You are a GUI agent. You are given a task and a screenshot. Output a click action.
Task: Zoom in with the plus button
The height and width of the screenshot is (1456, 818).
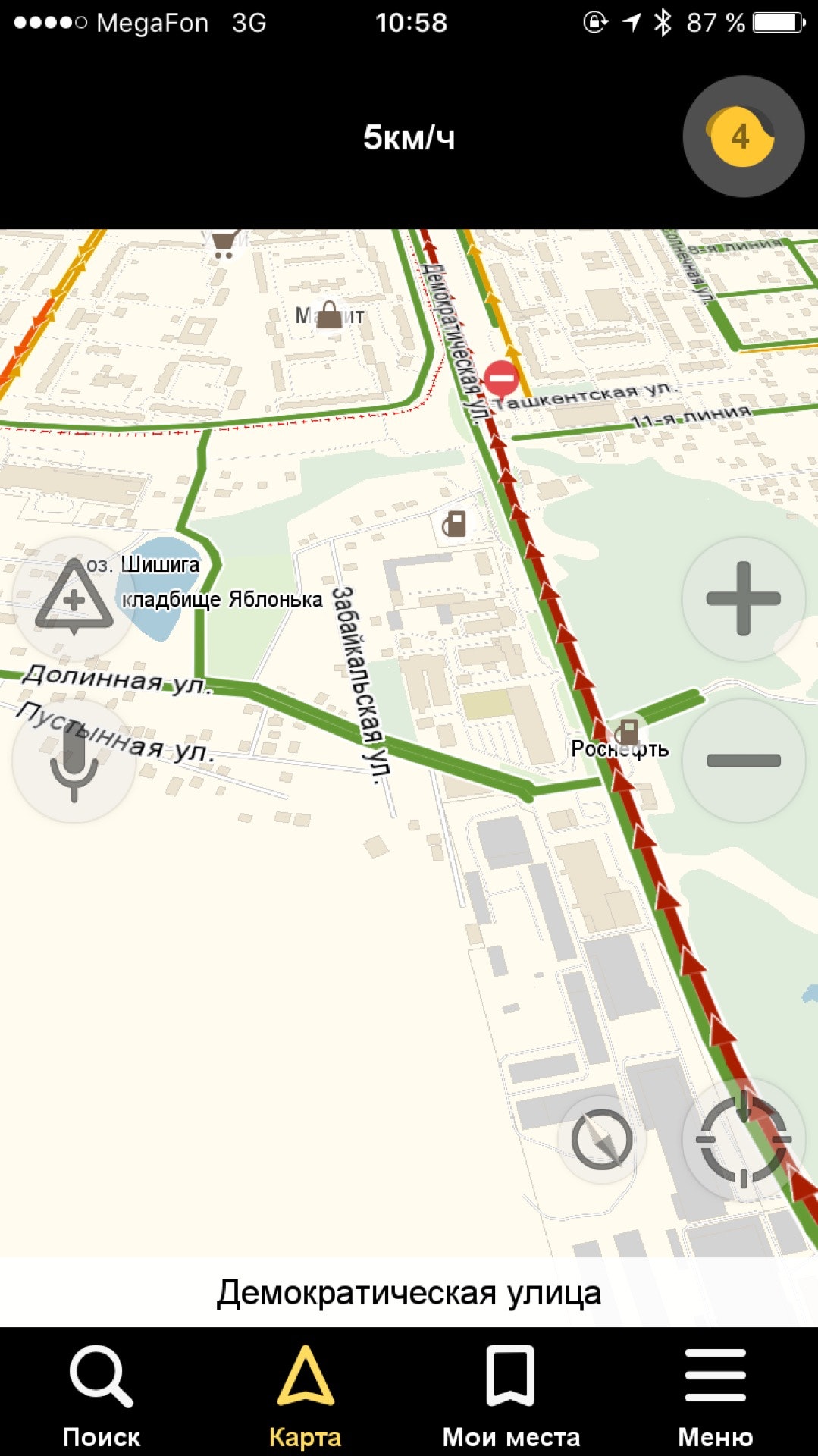[x=743, y=598]
